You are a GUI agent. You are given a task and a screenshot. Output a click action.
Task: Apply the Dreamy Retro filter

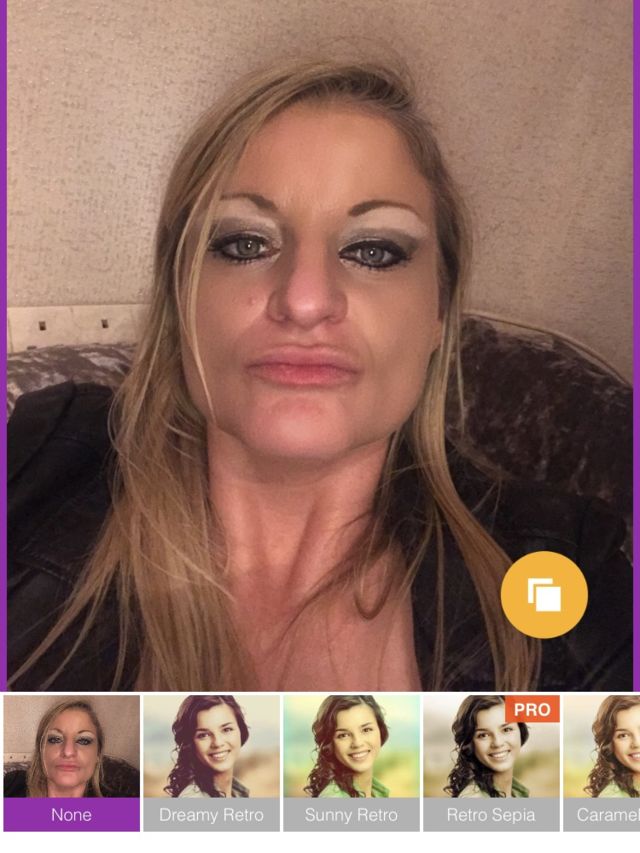click(211, 762)
